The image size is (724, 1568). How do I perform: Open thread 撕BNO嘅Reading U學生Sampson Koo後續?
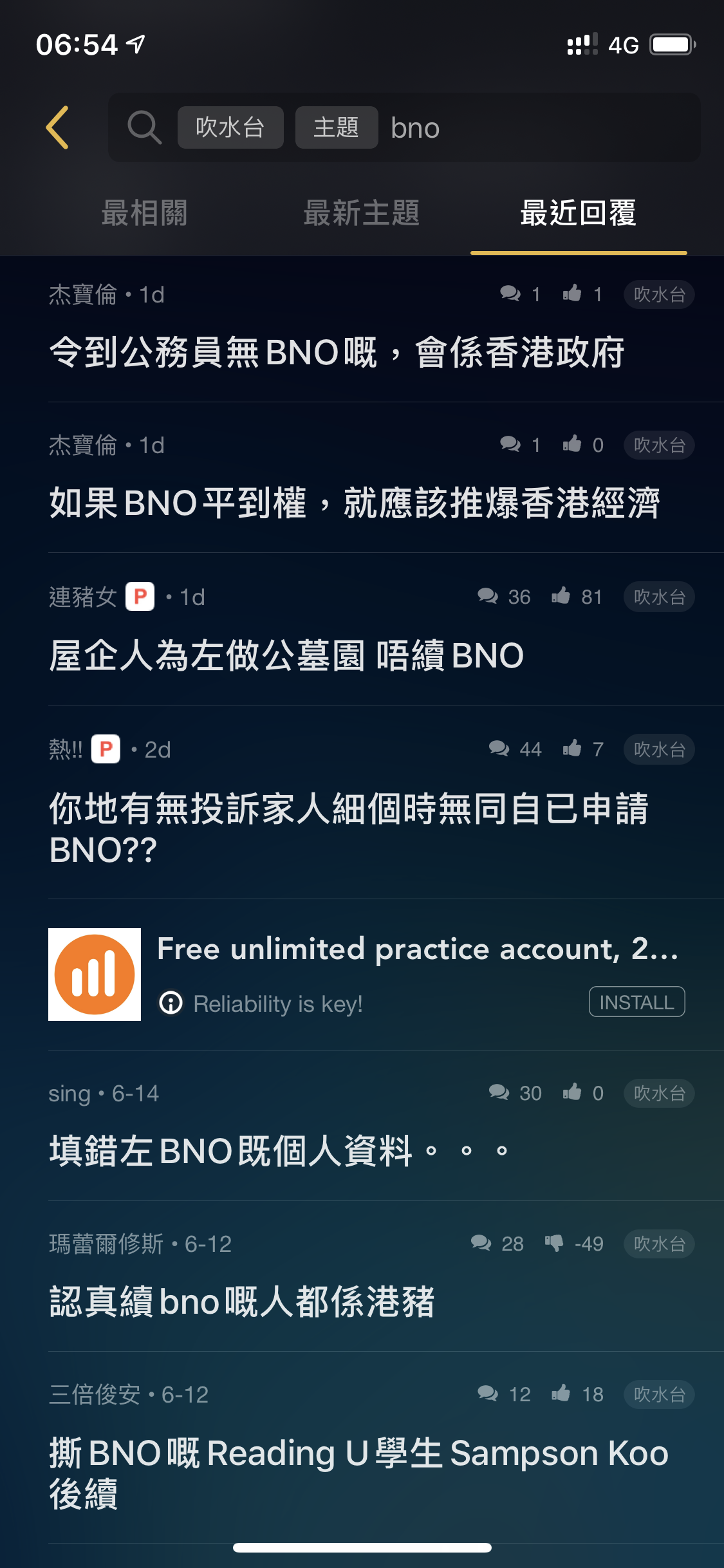tap(359, 1473)
